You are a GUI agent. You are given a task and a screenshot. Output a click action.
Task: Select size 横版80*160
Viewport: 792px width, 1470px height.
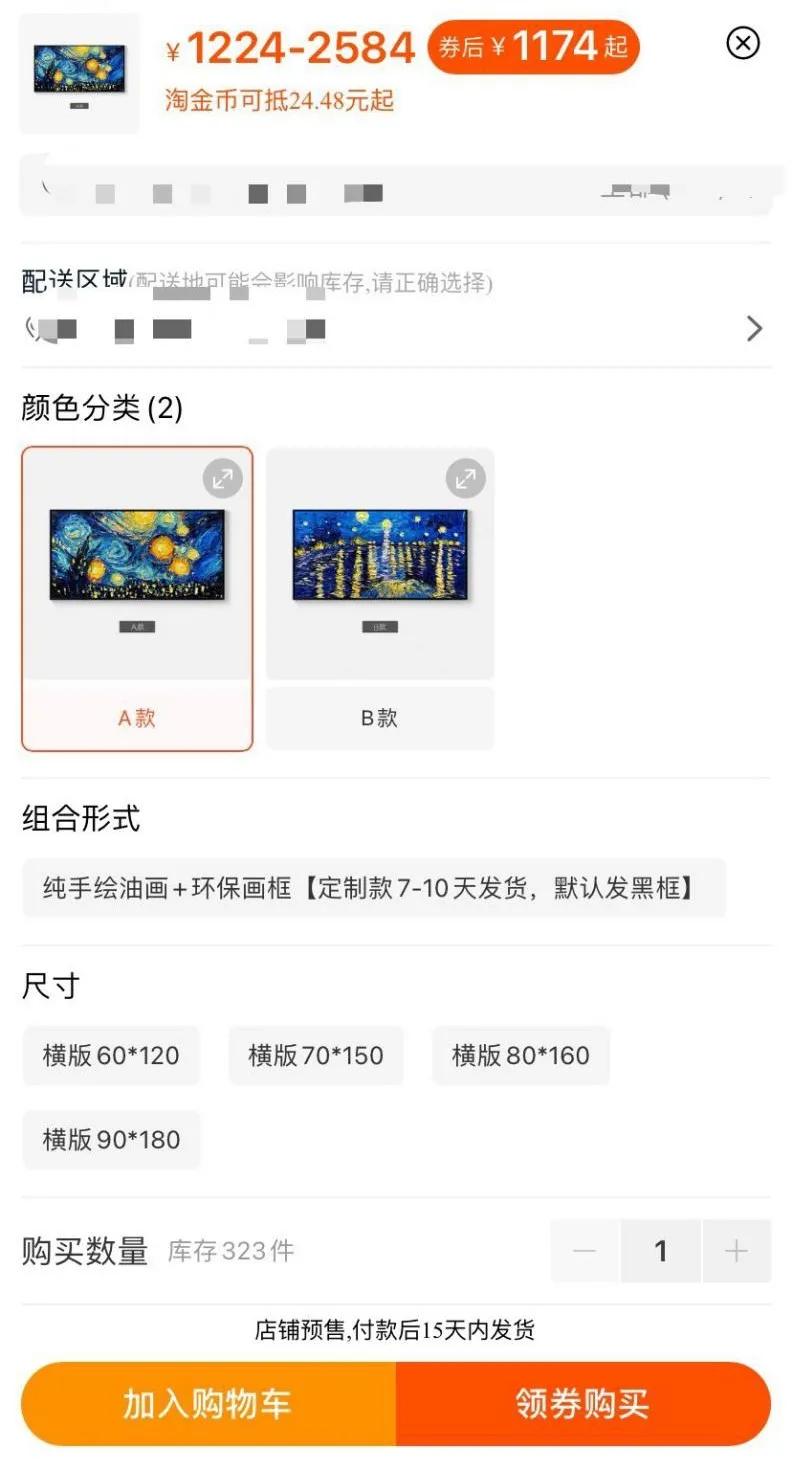tap(520, 1055)
